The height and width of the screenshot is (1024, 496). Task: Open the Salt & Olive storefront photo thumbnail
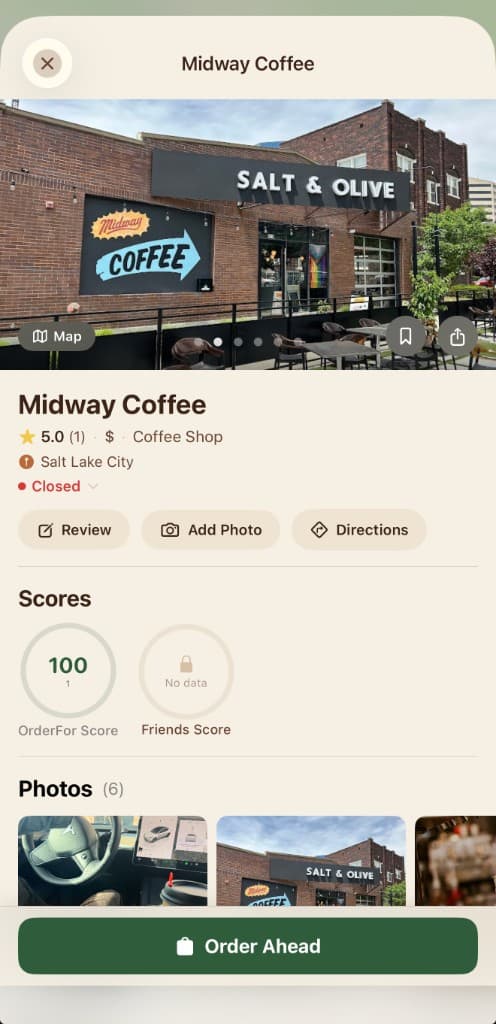(311, 861)
